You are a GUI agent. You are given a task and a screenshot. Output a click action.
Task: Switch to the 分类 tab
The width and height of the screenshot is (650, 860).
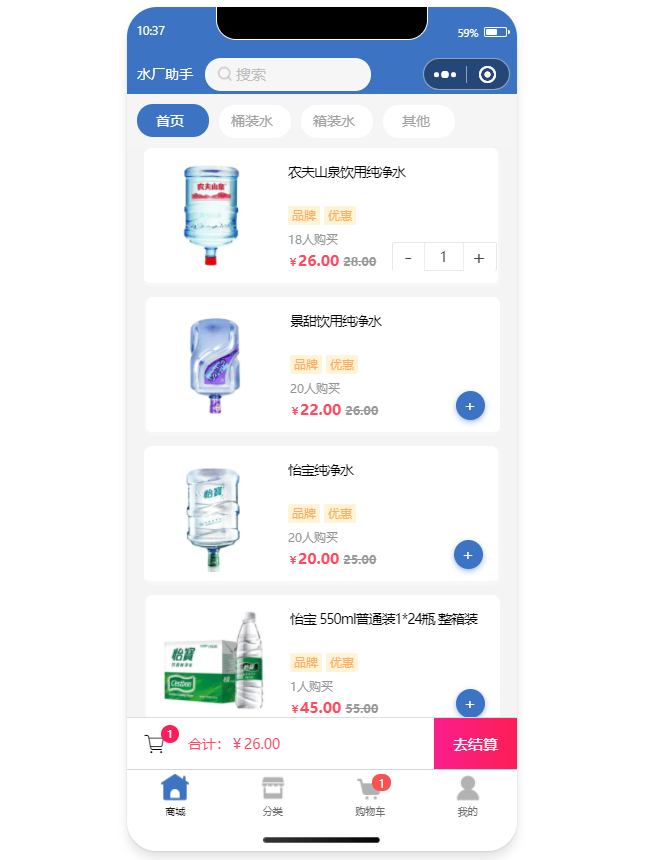273,796
